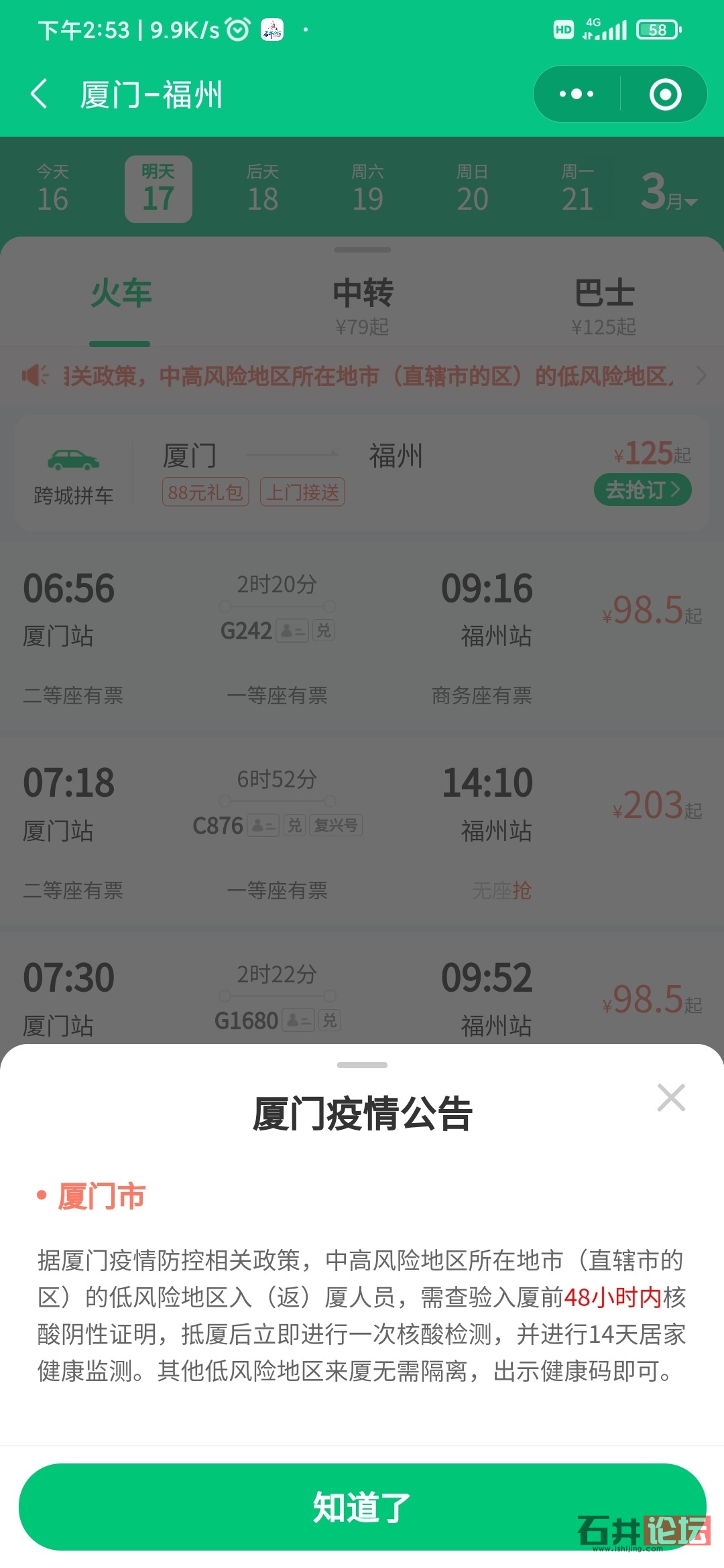Tap 知道了 to acknowledge the notice
Screen dimensions: 724x1568
(x=362, y=1506)
